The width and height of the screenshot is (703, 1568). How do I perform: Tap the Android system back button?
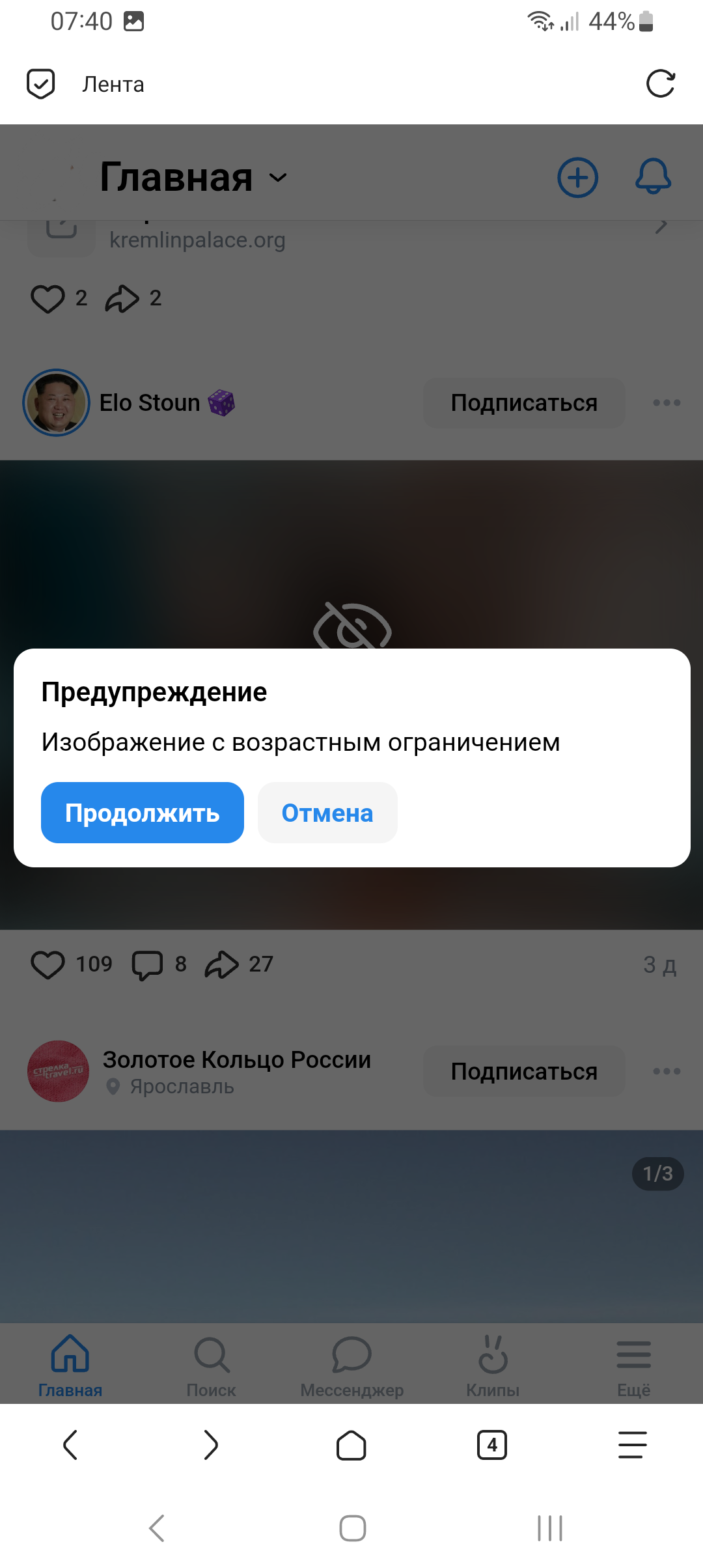pyautogui.click(x=156, y=1528)
